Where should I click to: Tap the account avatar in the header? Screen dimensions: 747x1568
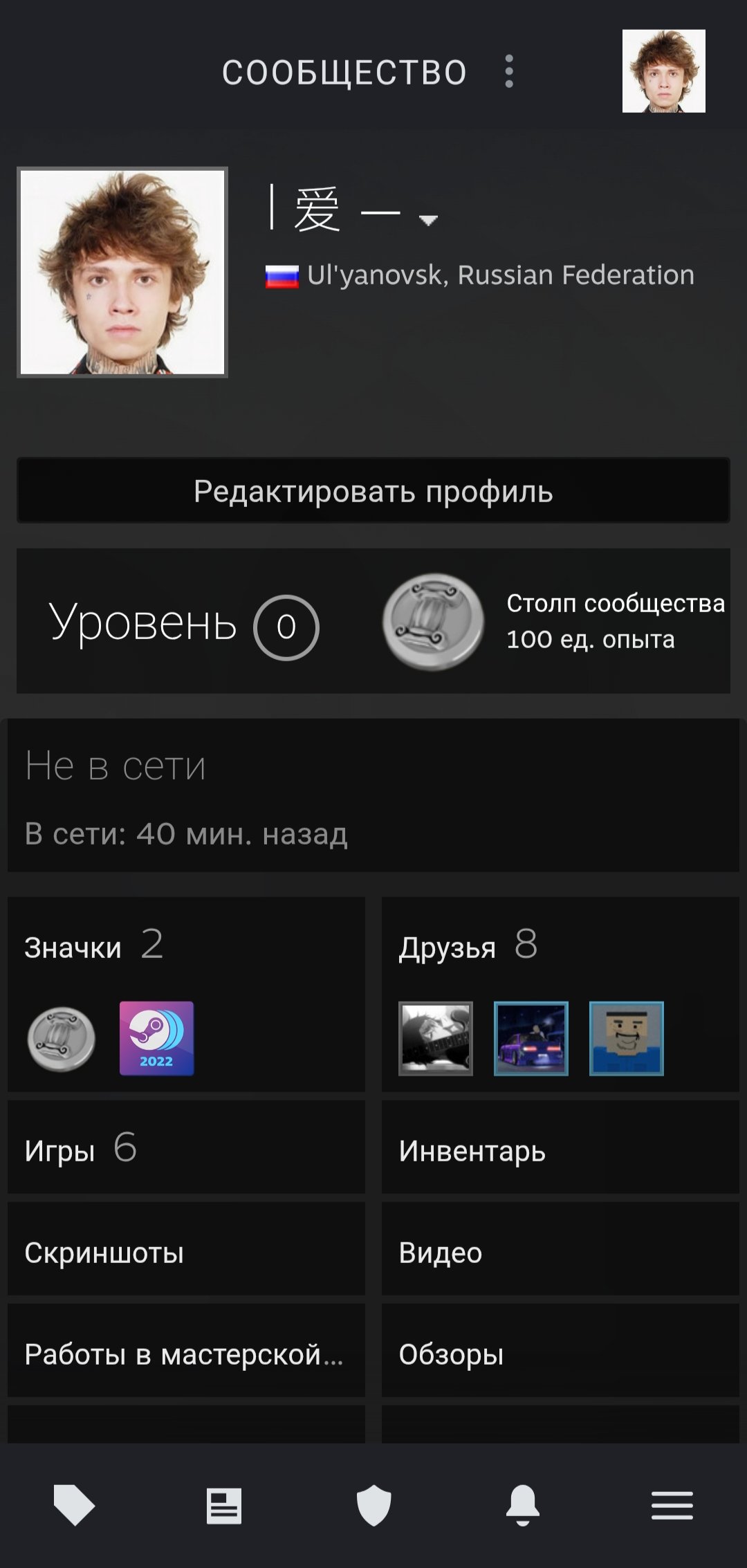point(663,71)
